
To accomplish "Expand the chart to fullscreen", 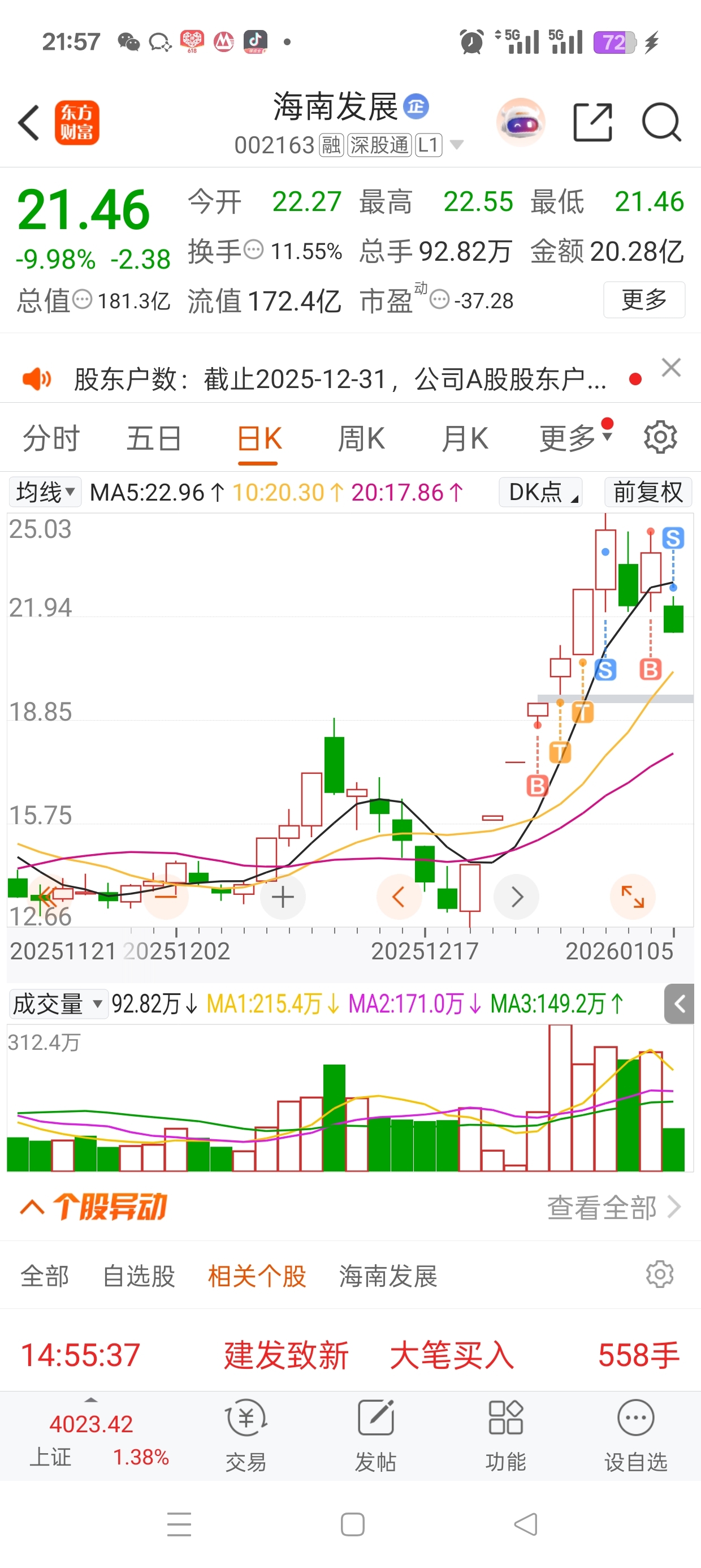I will 632,897.
